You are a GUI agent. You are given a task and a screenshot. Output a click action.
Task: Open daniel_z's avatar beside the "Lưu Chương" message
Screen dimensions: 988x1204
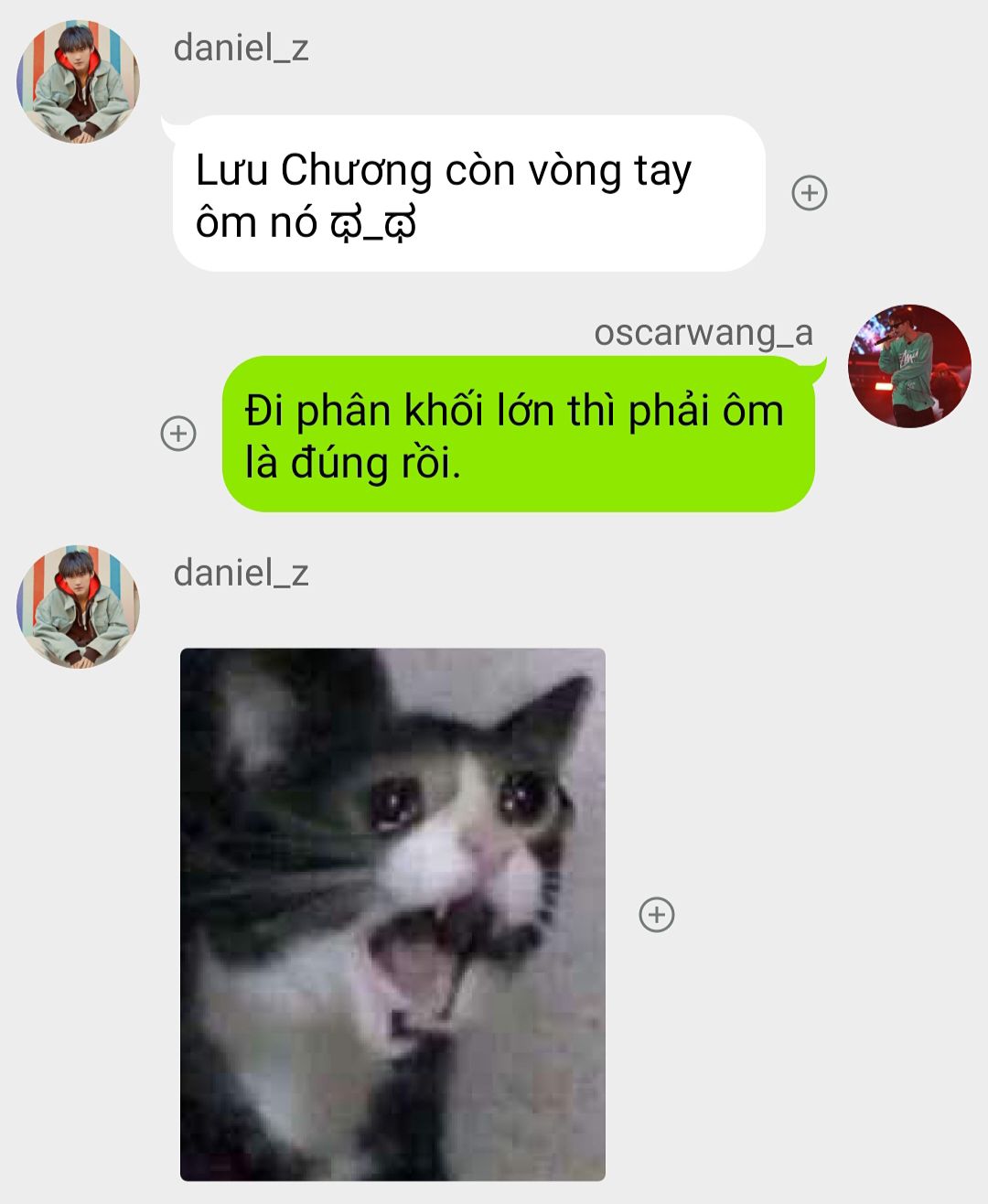(78, 81)
